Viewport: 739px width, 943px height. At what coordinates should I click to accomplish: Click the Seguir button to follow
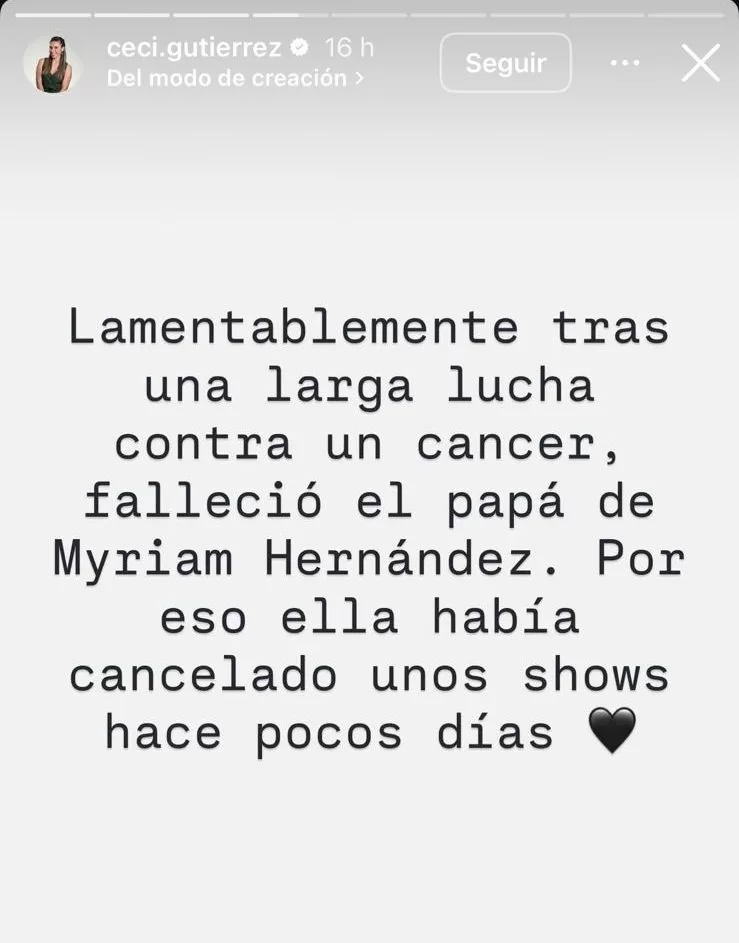tap(505, 62)
